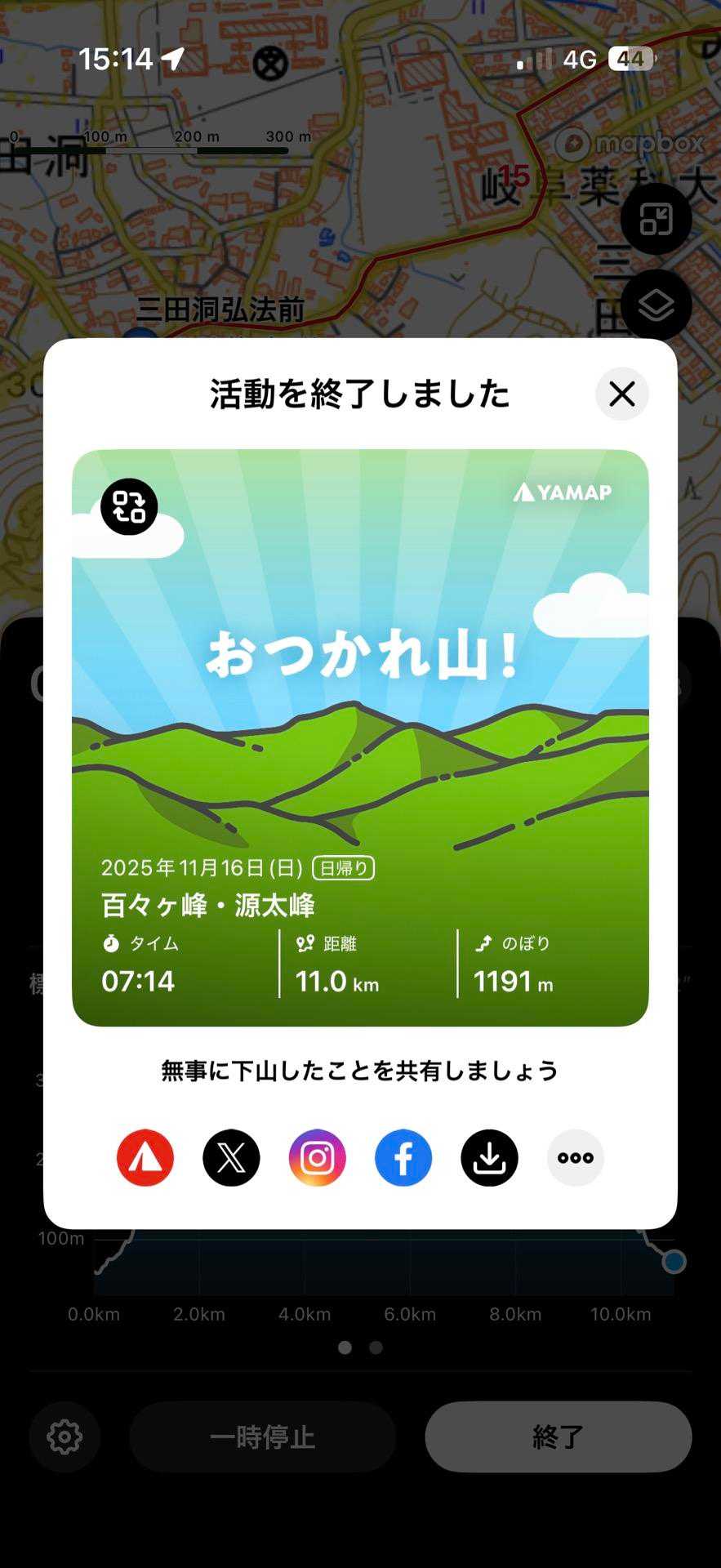Open more sharing options
This screenshot has width=721, height=1568.
tap(575, 1157)
